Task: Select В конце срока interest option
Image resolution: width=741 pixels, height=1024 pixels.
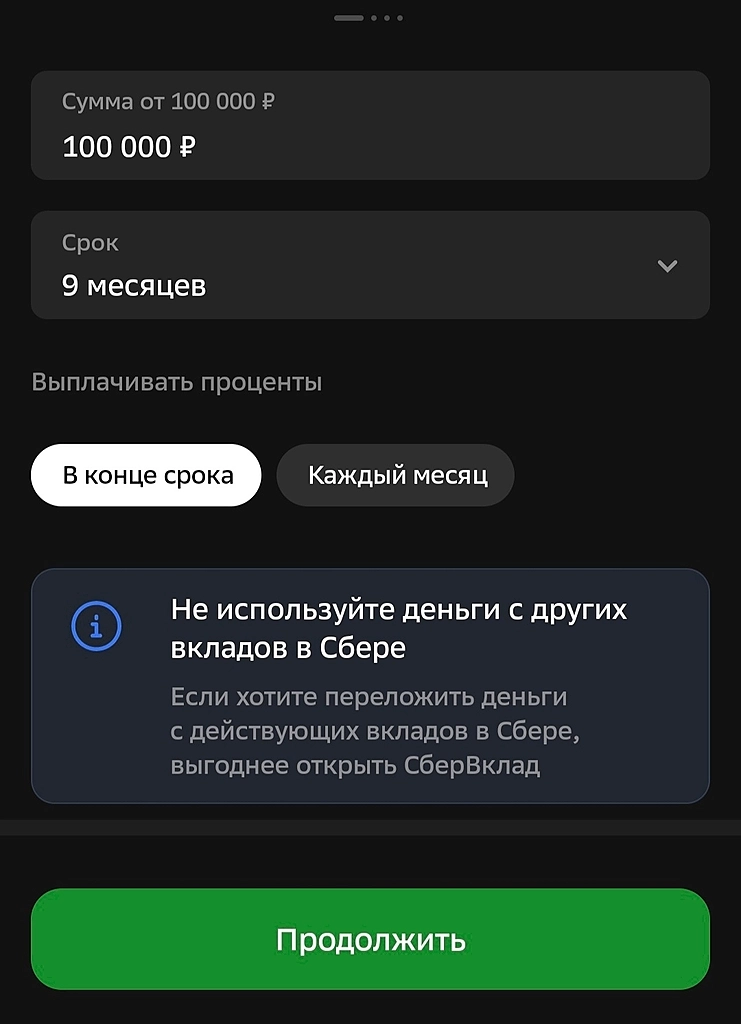Action: 146,475
